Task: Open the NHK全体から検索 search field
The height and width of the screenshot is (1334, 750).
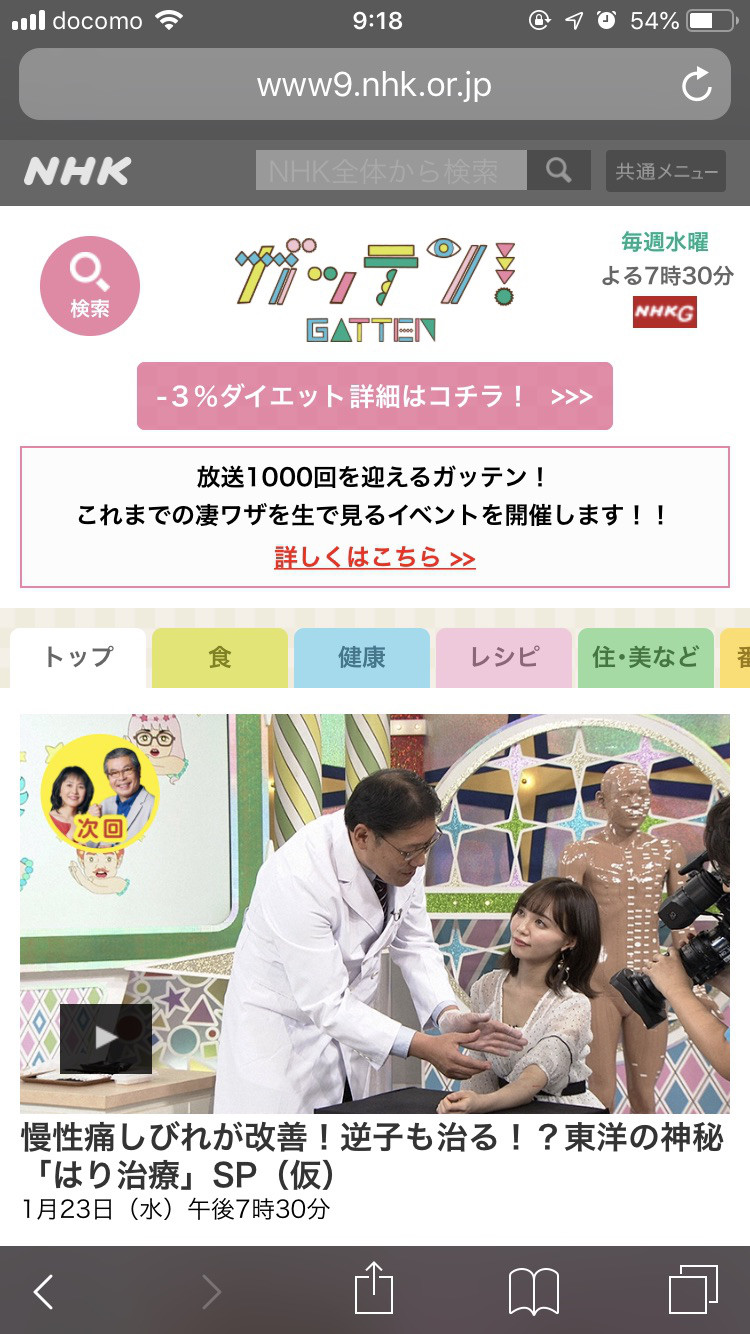Action: coord(391,171)
